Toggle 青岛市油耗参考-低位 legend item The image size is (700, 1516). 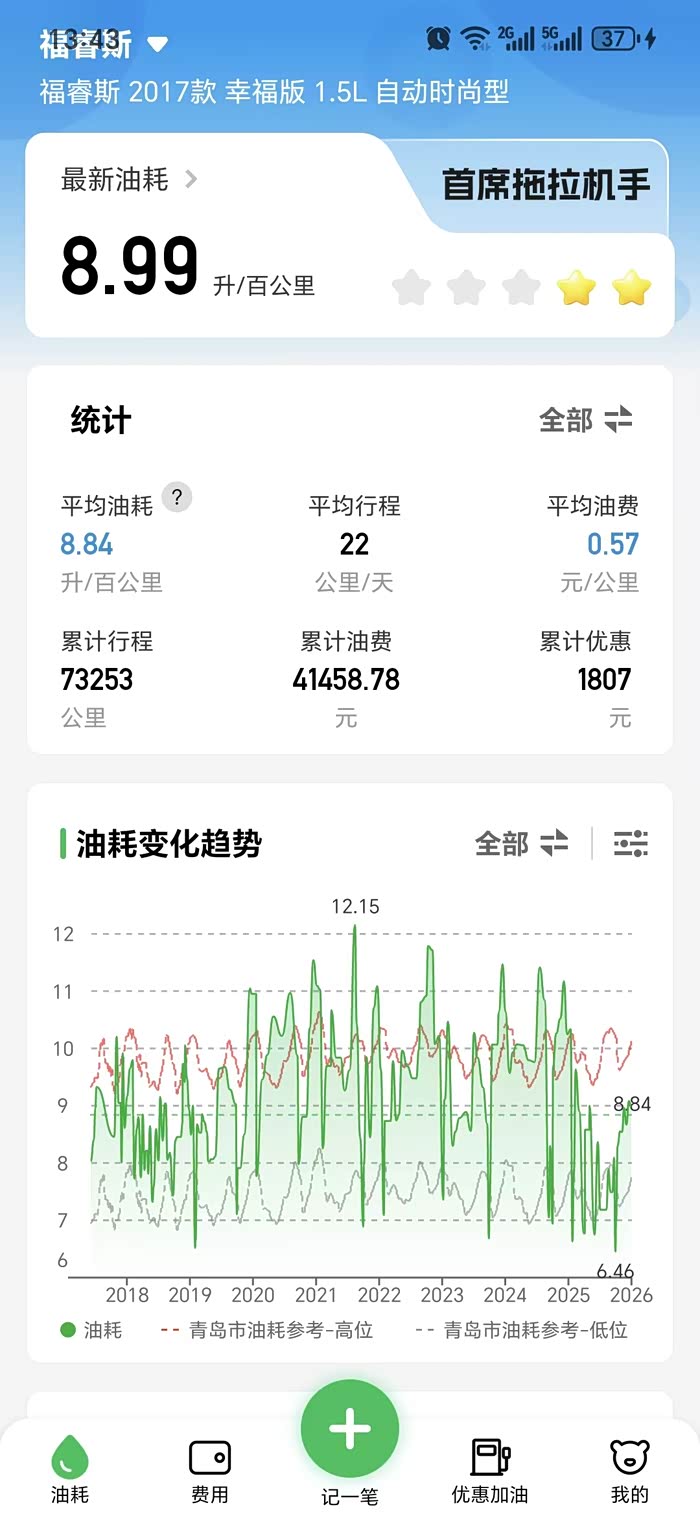pos(521,1330)
